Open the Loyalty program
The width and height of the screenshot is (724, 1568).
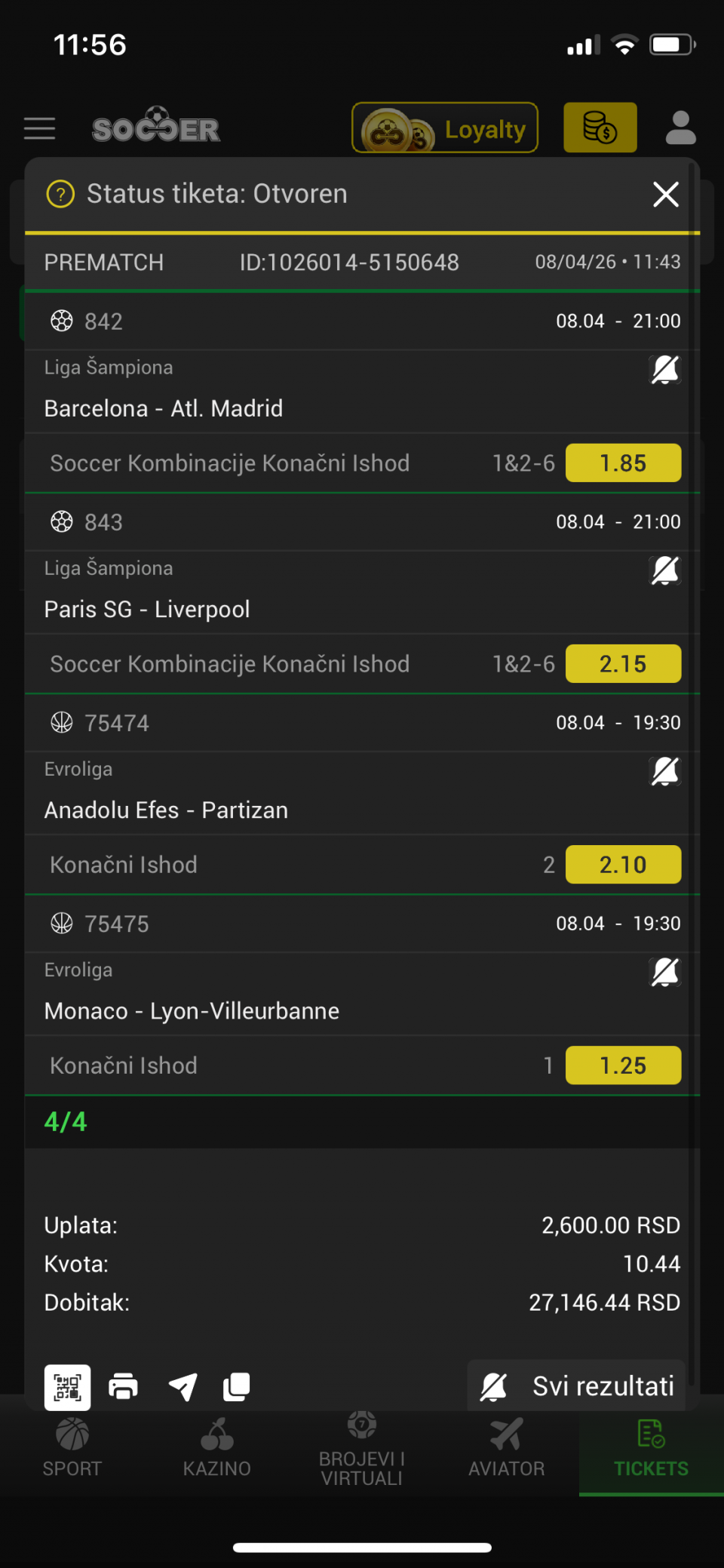click(445, 128)
